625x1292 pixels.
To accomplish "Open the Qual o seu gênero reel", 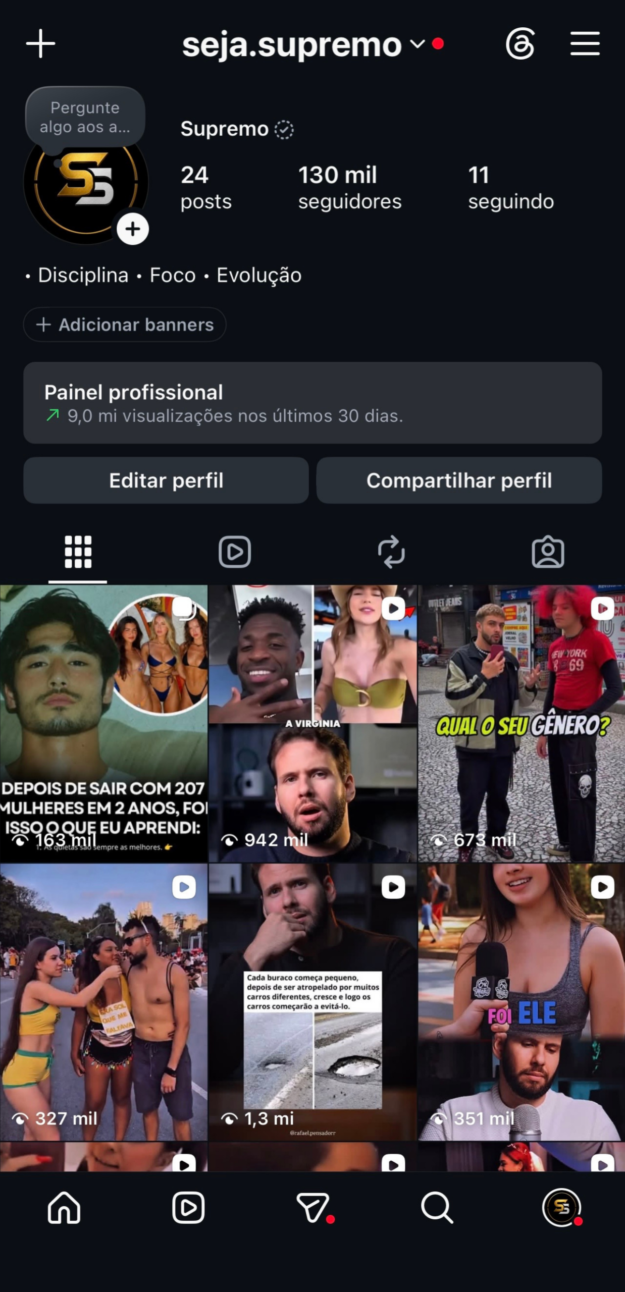I will tap(521, 724).
